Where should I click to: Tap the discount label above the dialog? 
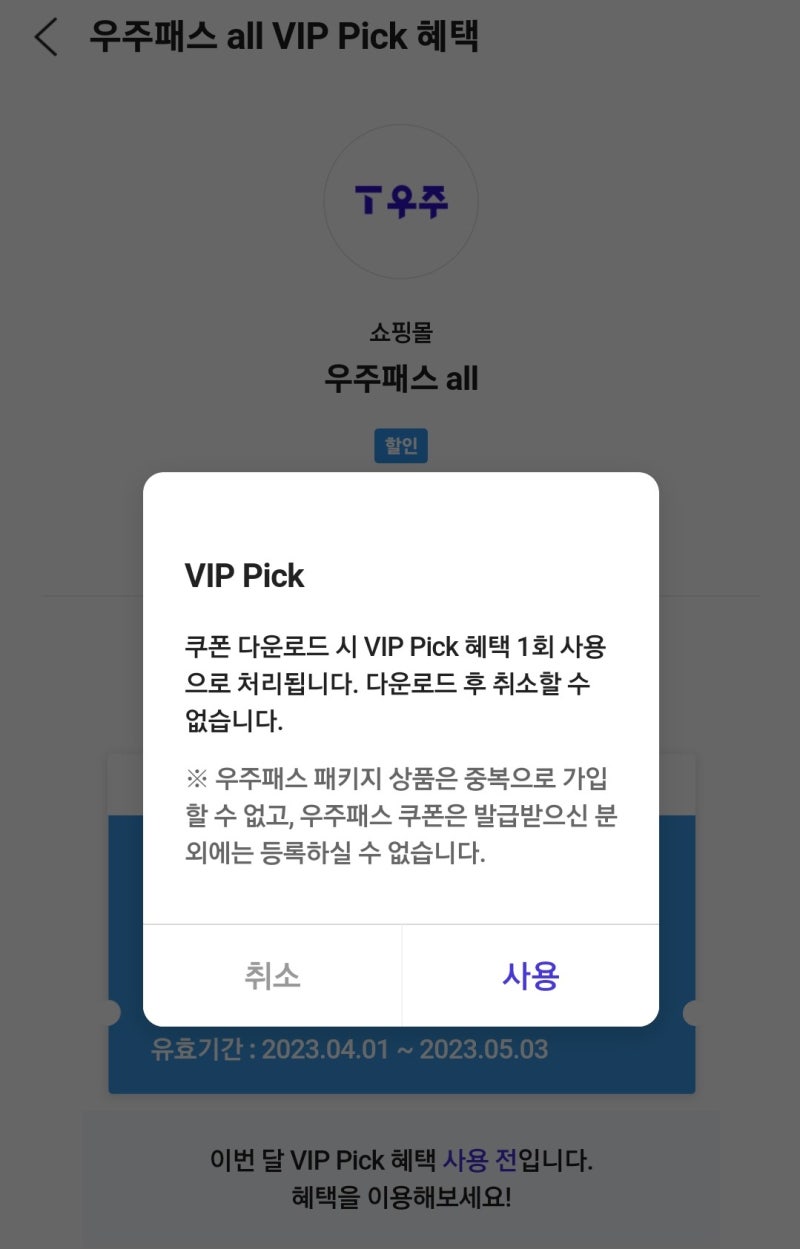click(401, 445)
